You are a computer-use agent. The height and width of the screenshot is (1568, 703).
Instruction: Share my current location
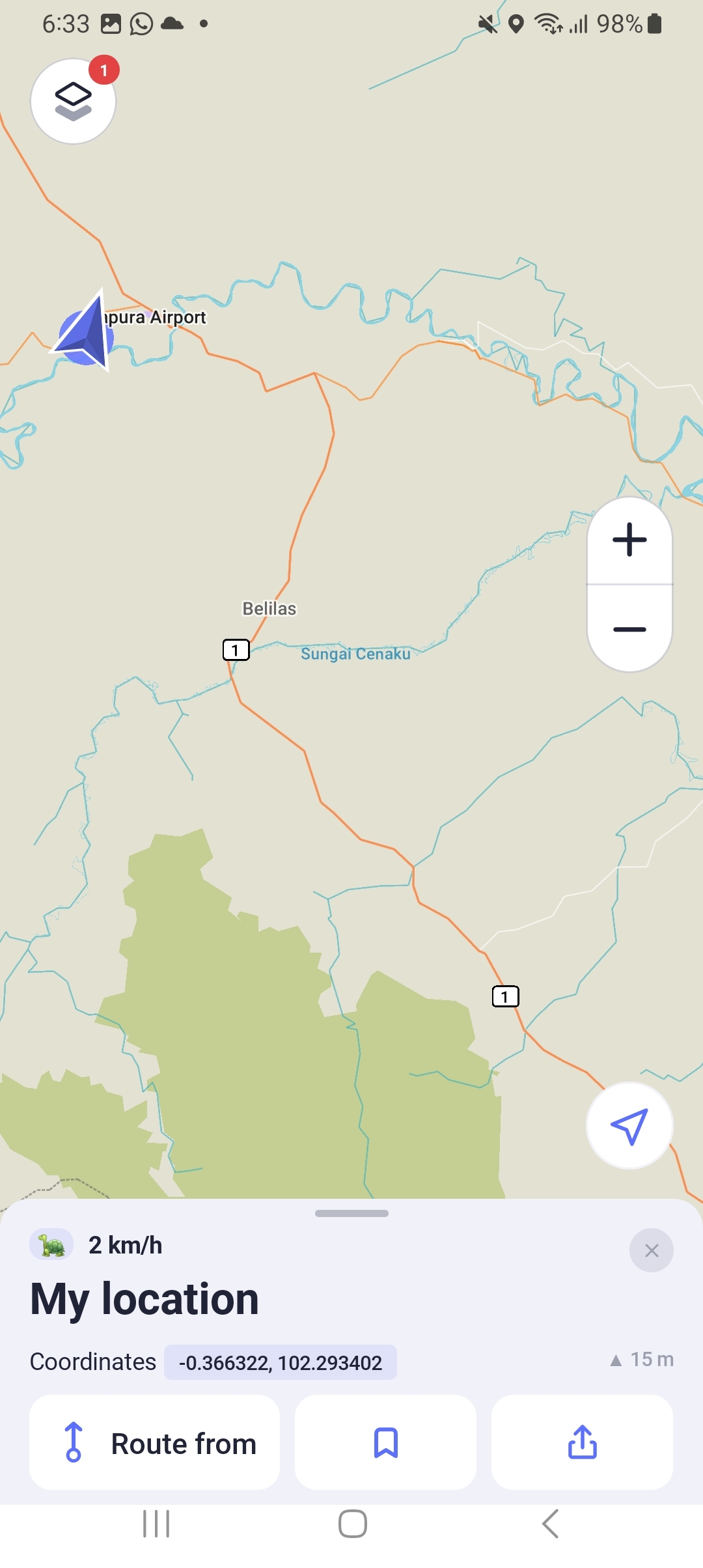pos(582,1443)
